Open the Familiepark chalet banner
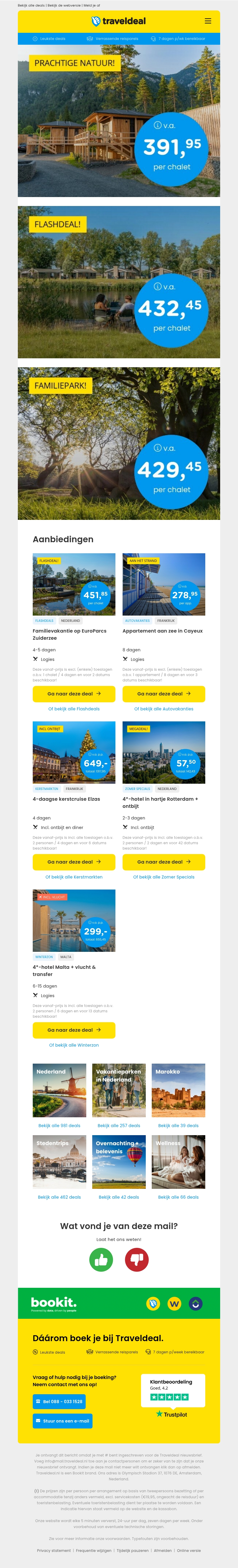Screen dimensions: 238x1568 point(118,443)
